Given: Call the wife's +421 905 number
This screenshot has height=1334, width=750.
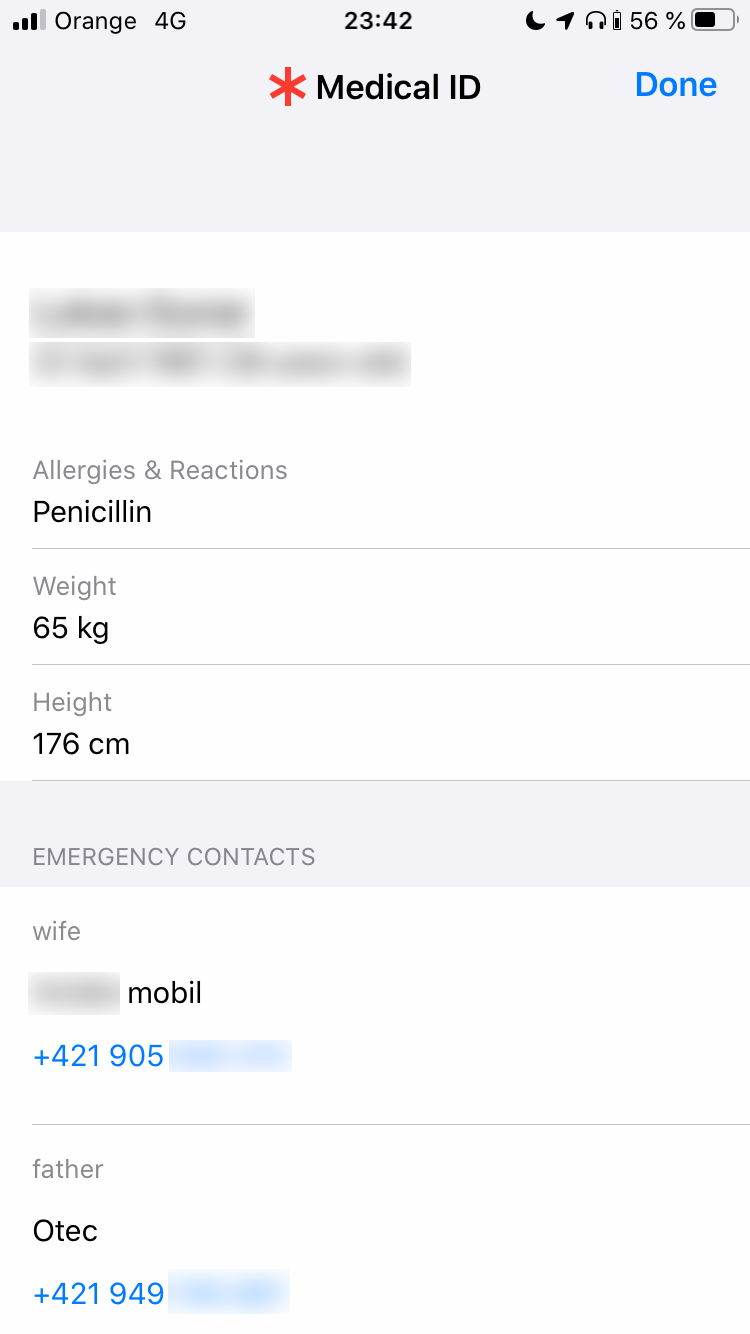Looking at the screenshot, I should [x=162, y=1056].
